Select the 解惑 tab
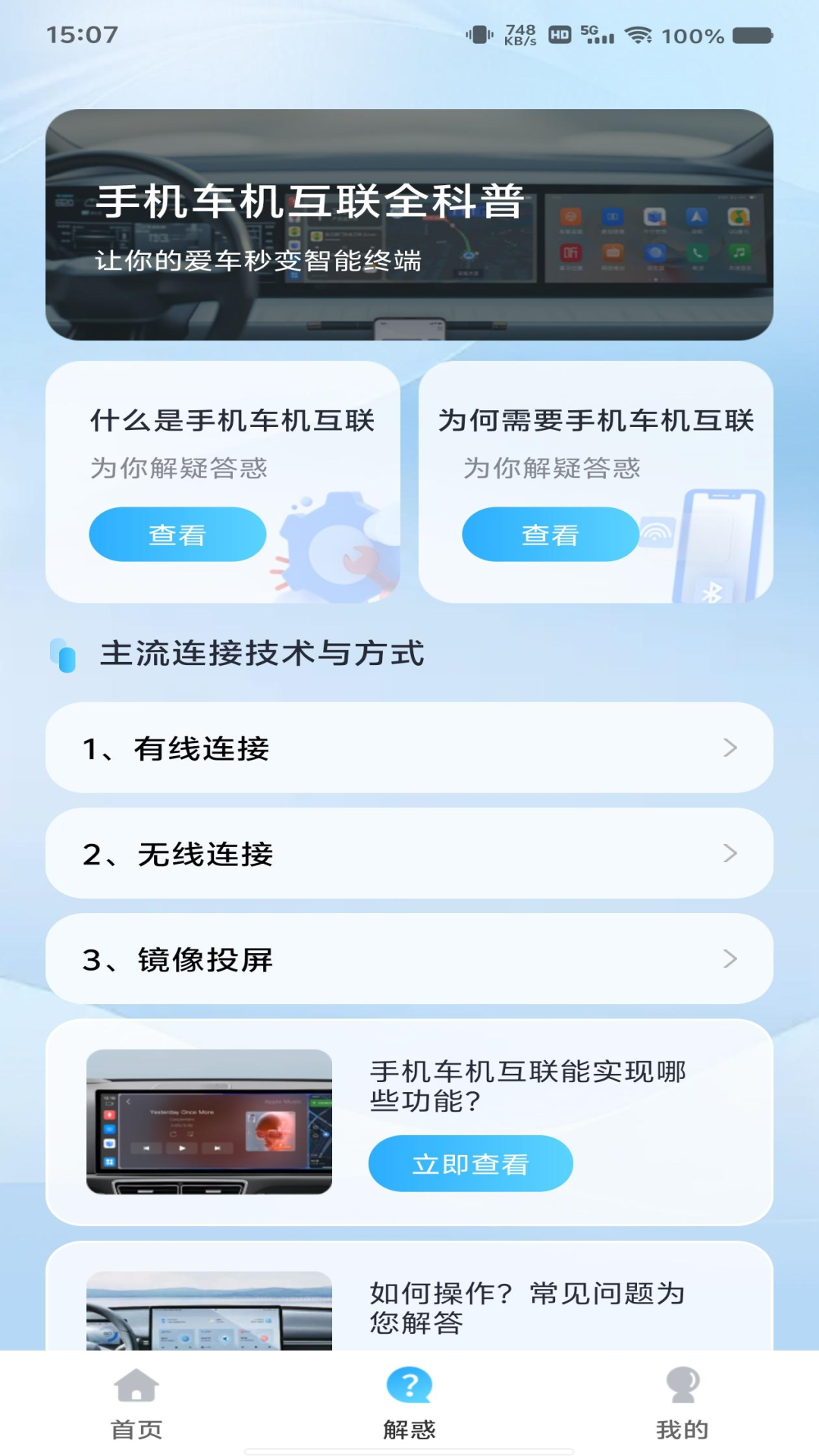 [409, 1403]
